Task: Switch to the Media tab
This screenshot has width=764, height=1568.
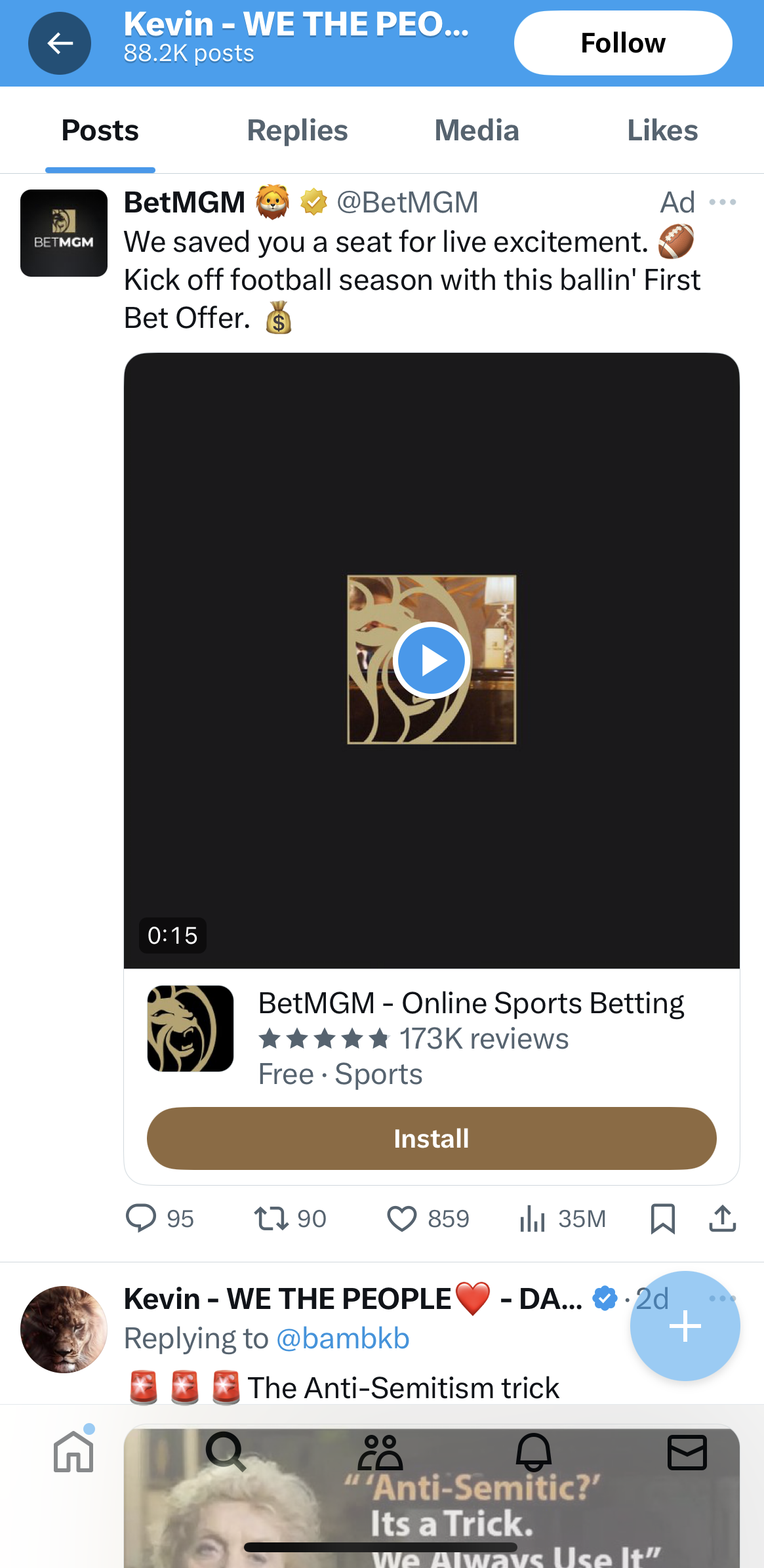Action: (476, 130)
